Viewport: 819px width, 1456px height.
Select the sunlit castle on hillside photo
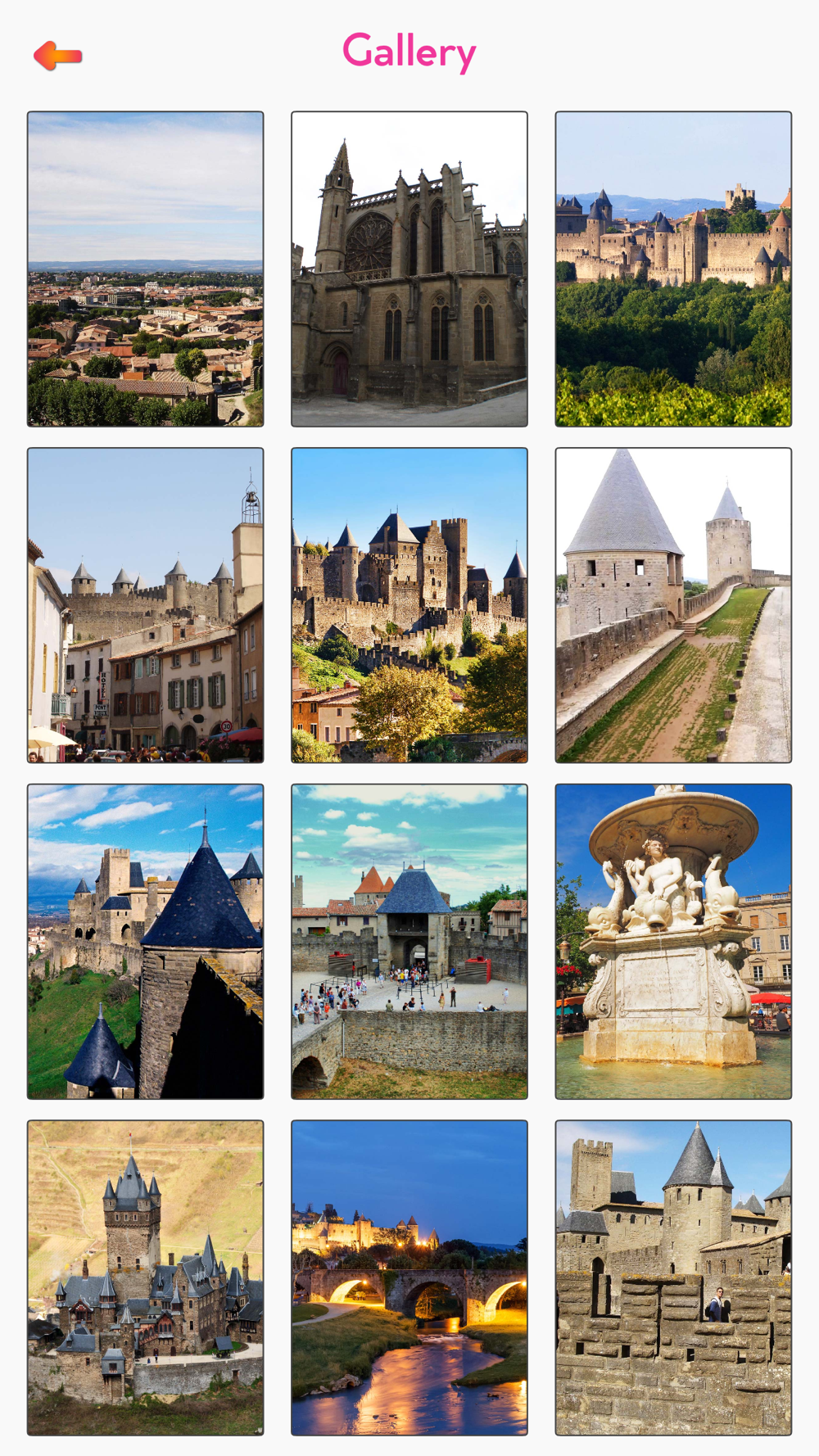pos(409,605)
